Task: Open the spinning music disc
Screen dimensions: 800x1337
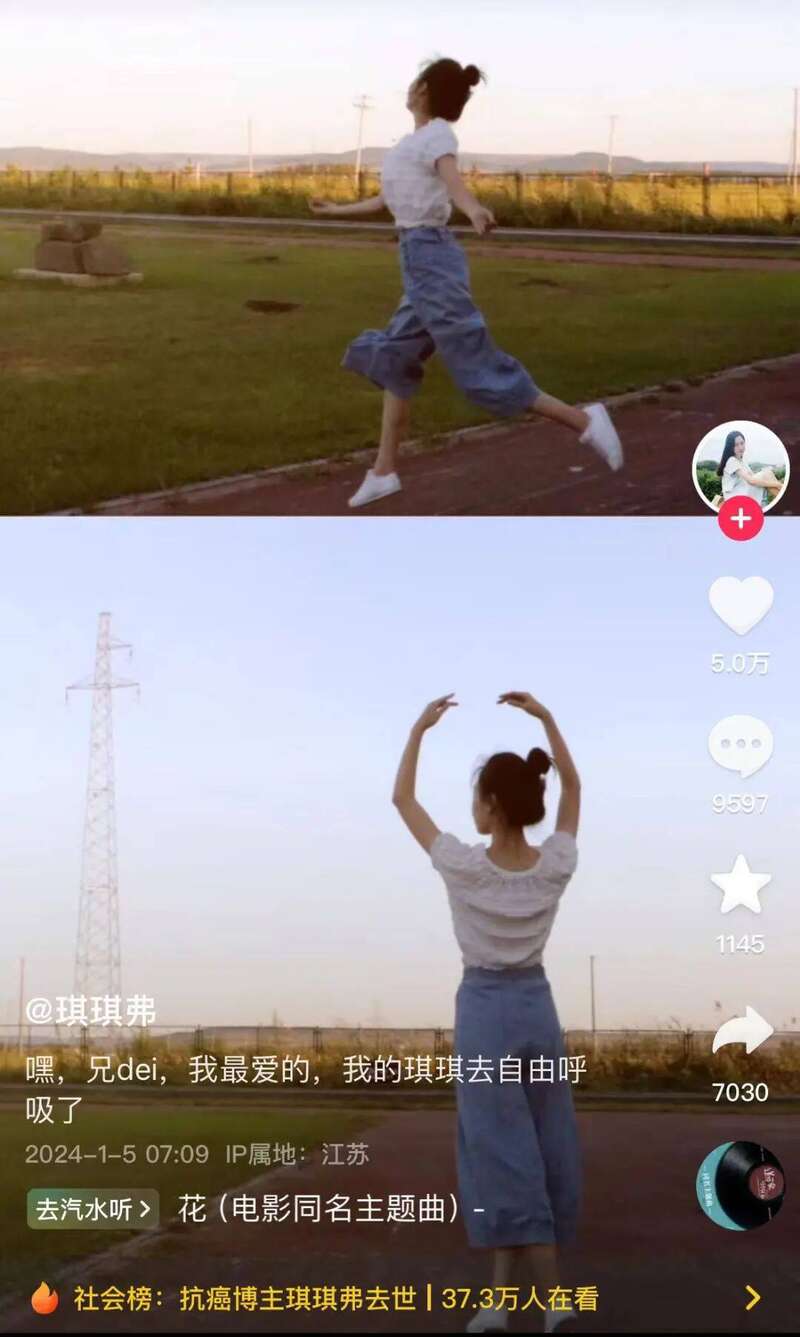Action: tap(740, 1185)
